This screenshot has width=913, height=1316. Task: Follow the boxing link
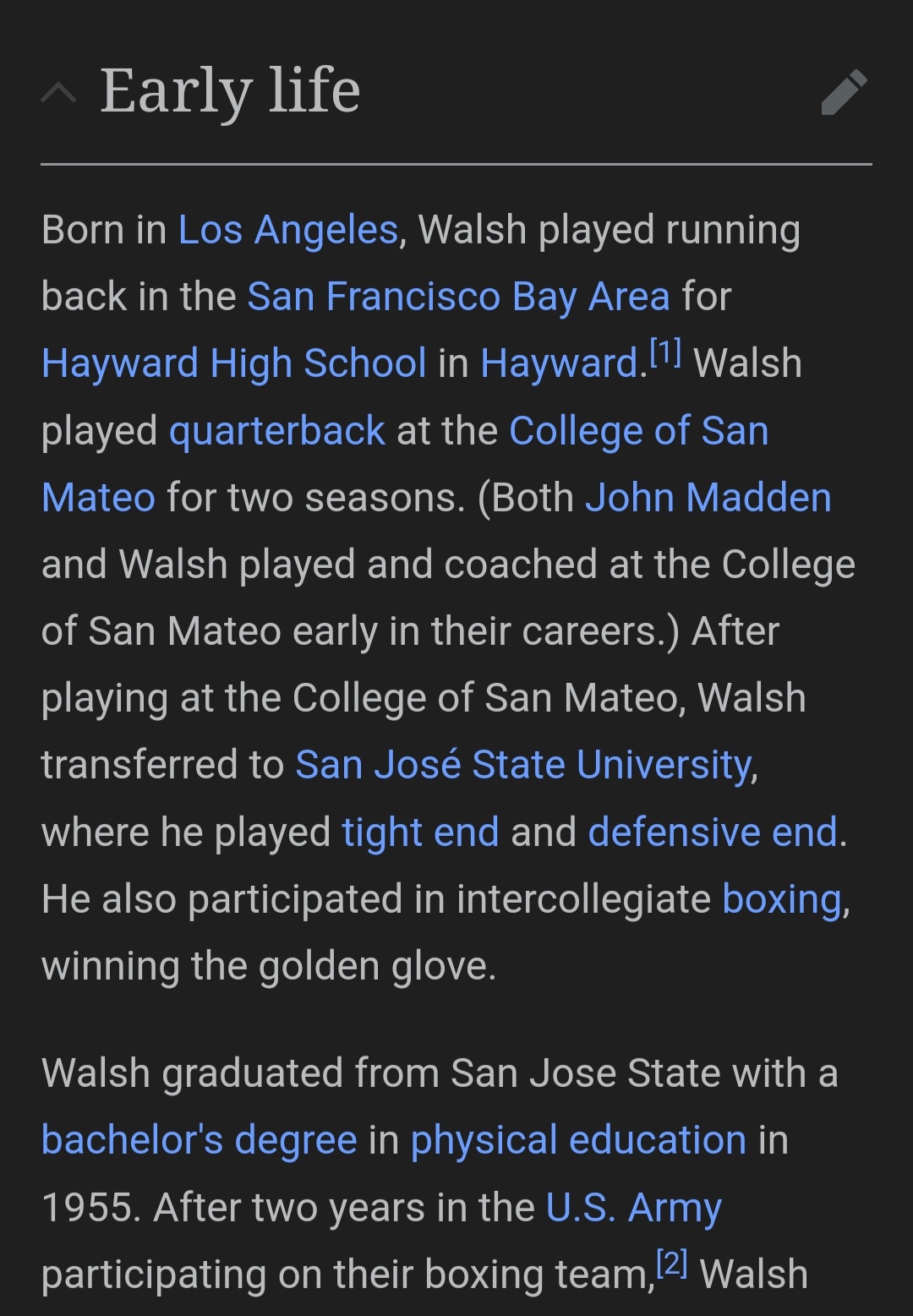click(x=782, y=899)
